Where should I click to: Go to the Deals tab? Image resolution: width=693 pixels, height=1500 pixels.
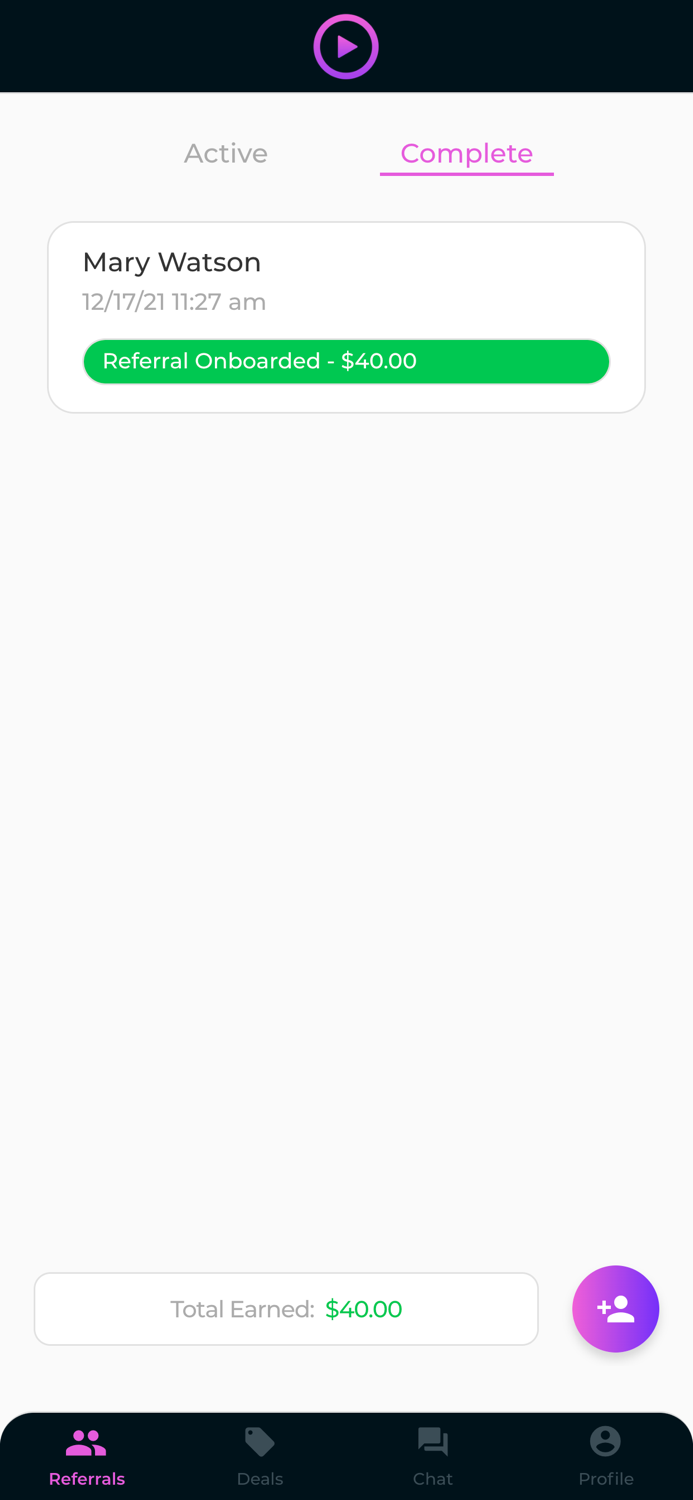coord(260,1456)
